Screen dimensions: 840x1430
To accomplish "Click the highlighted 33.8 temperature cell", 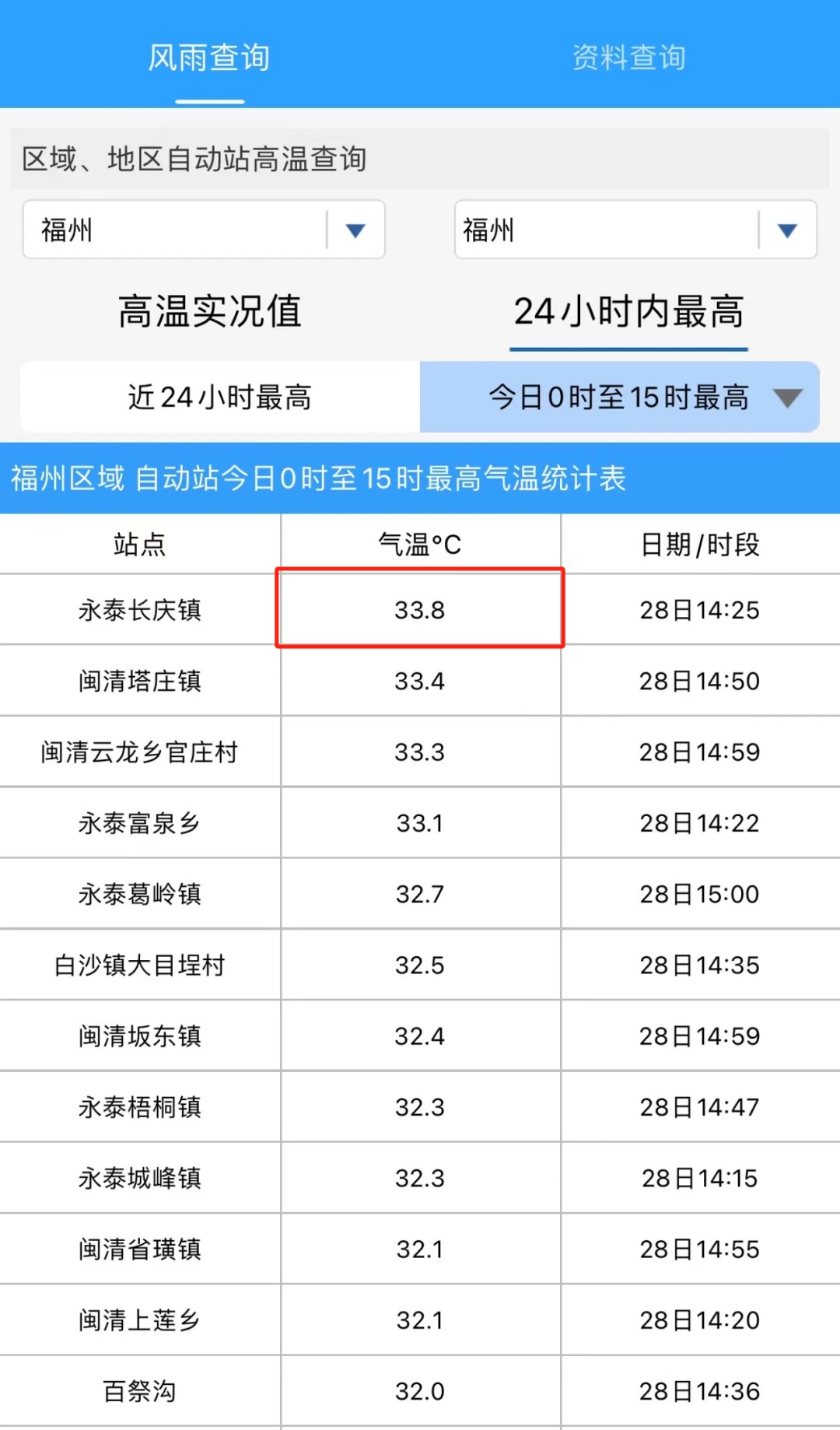I will pos(420,610).
